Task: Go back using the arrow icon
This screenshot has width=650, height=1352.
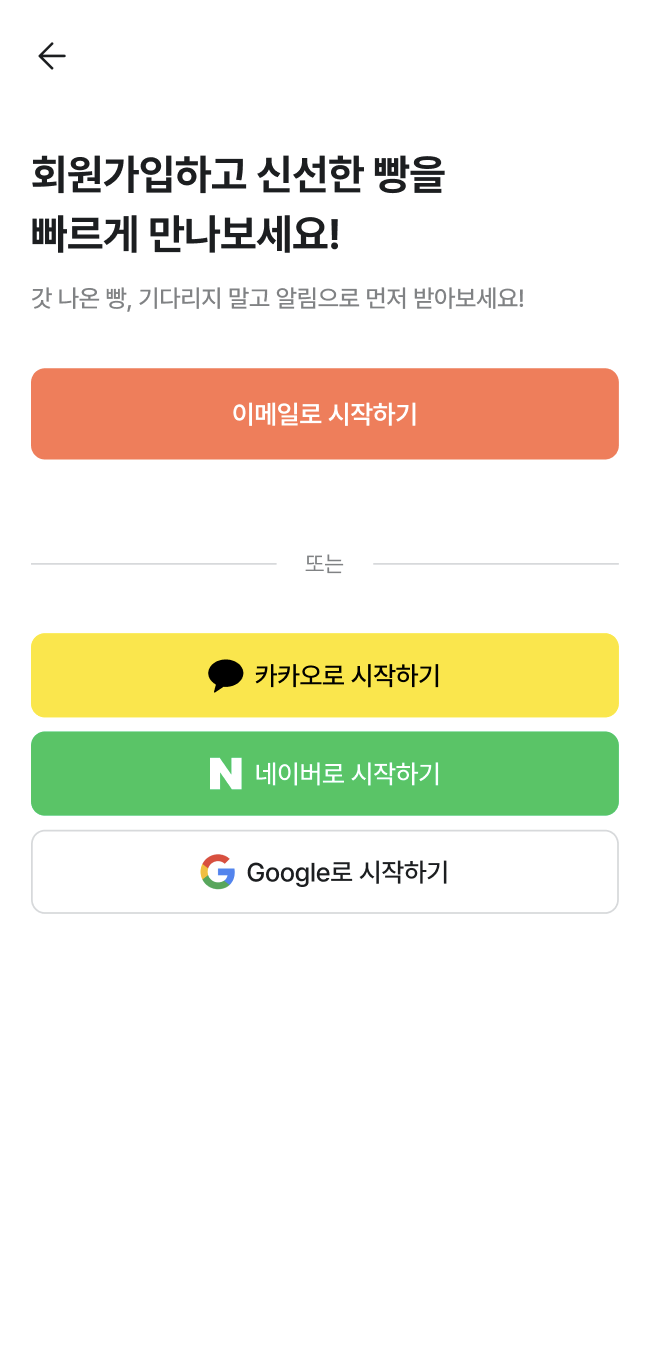Action: coord(52,56)
